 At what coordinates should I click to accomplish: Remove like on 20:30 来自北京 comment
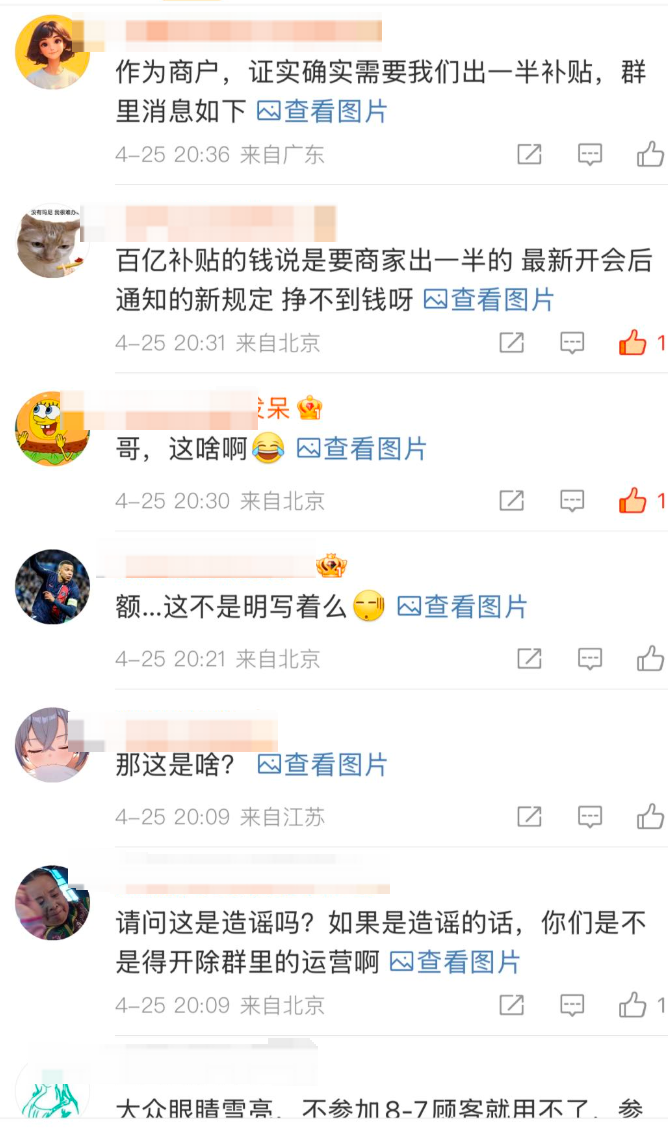633,500
